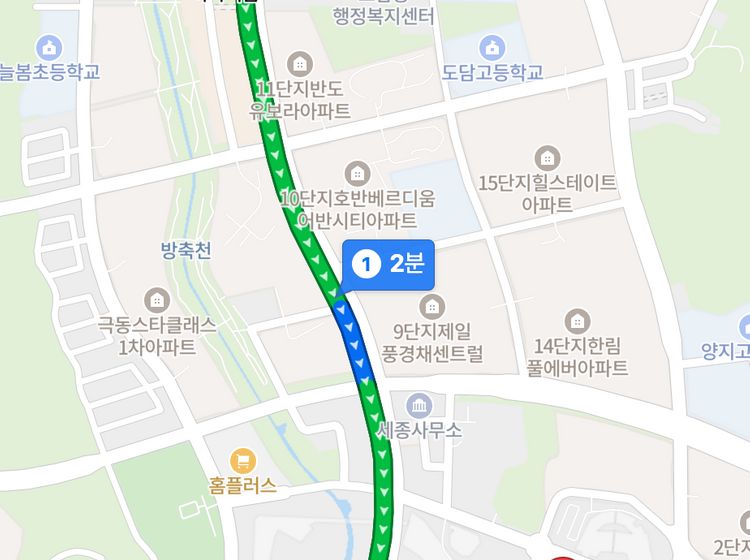750x560 pixels.
Task: Tap the 14단지한림풀에버아파트 marker
Action: 577,321
